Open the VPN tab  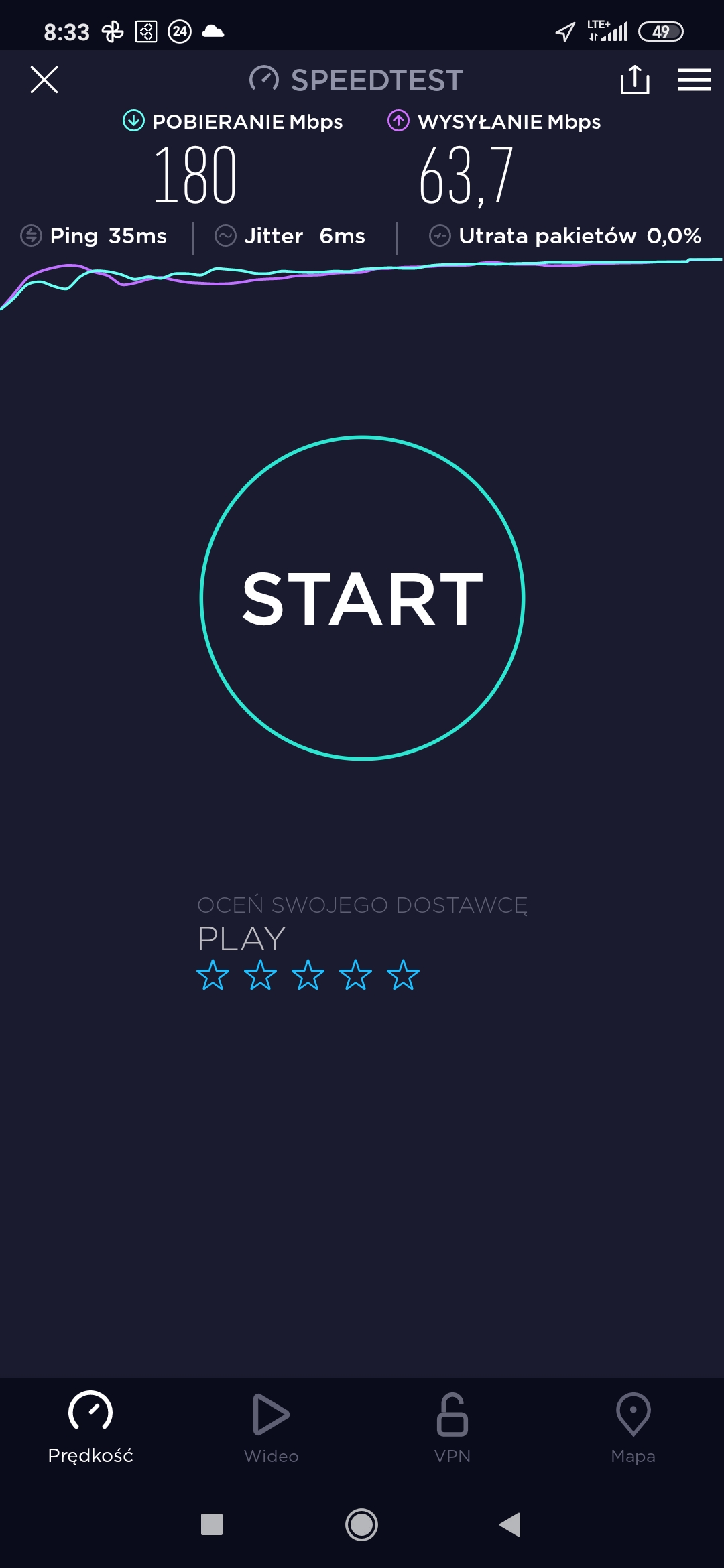pos(452,1427)
